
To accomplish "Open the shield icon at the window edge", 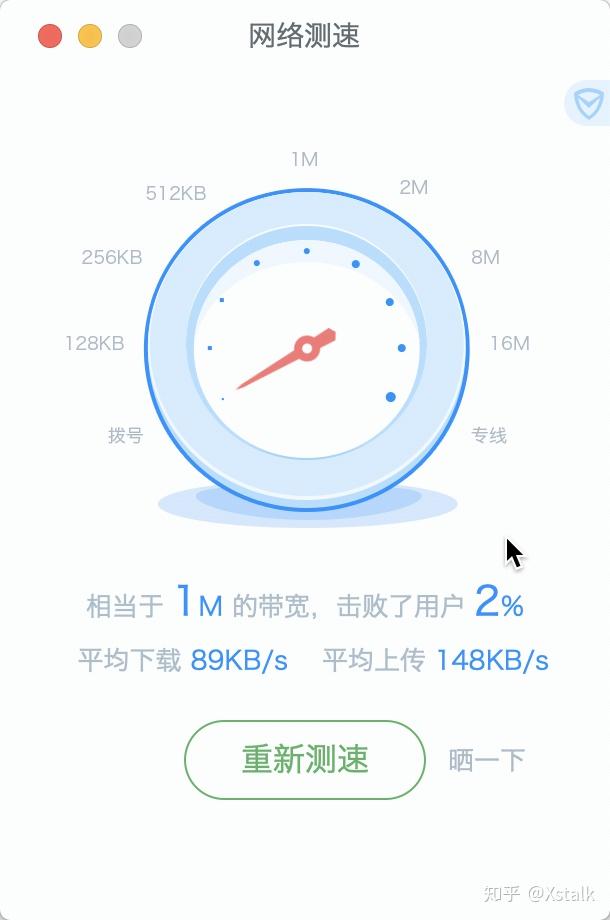I will pyautogui.click(x=589, y=102).
